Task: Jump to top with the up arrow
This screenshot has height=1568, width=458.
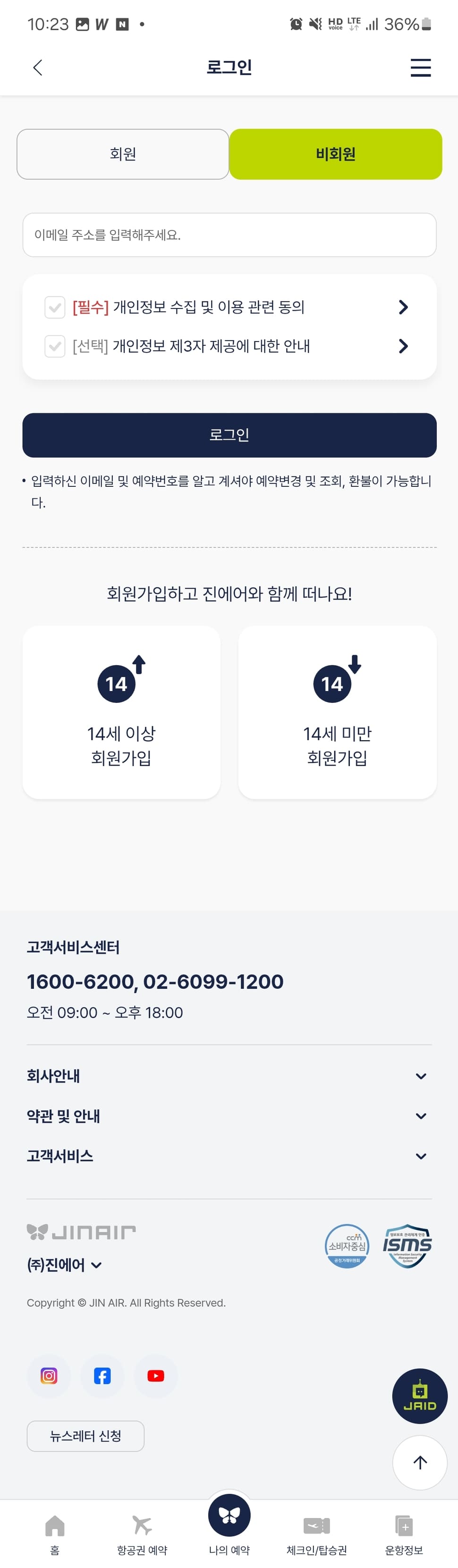Action: point(420,1462)
